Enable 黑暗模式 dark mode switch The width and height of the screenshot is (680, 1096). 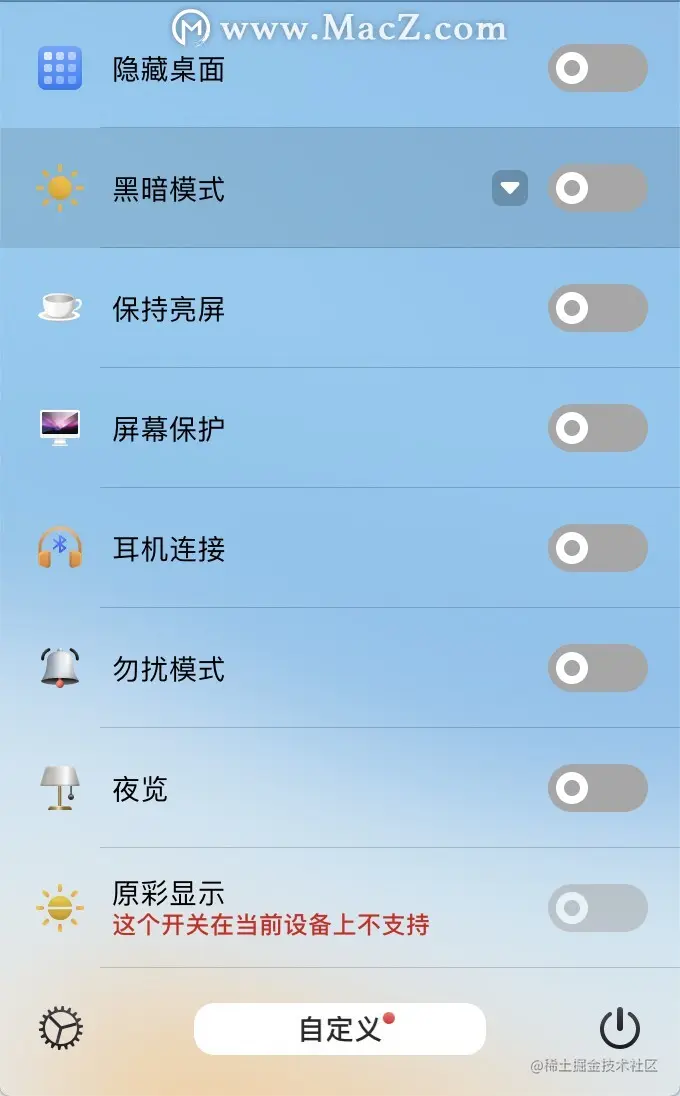pos(597,188)
